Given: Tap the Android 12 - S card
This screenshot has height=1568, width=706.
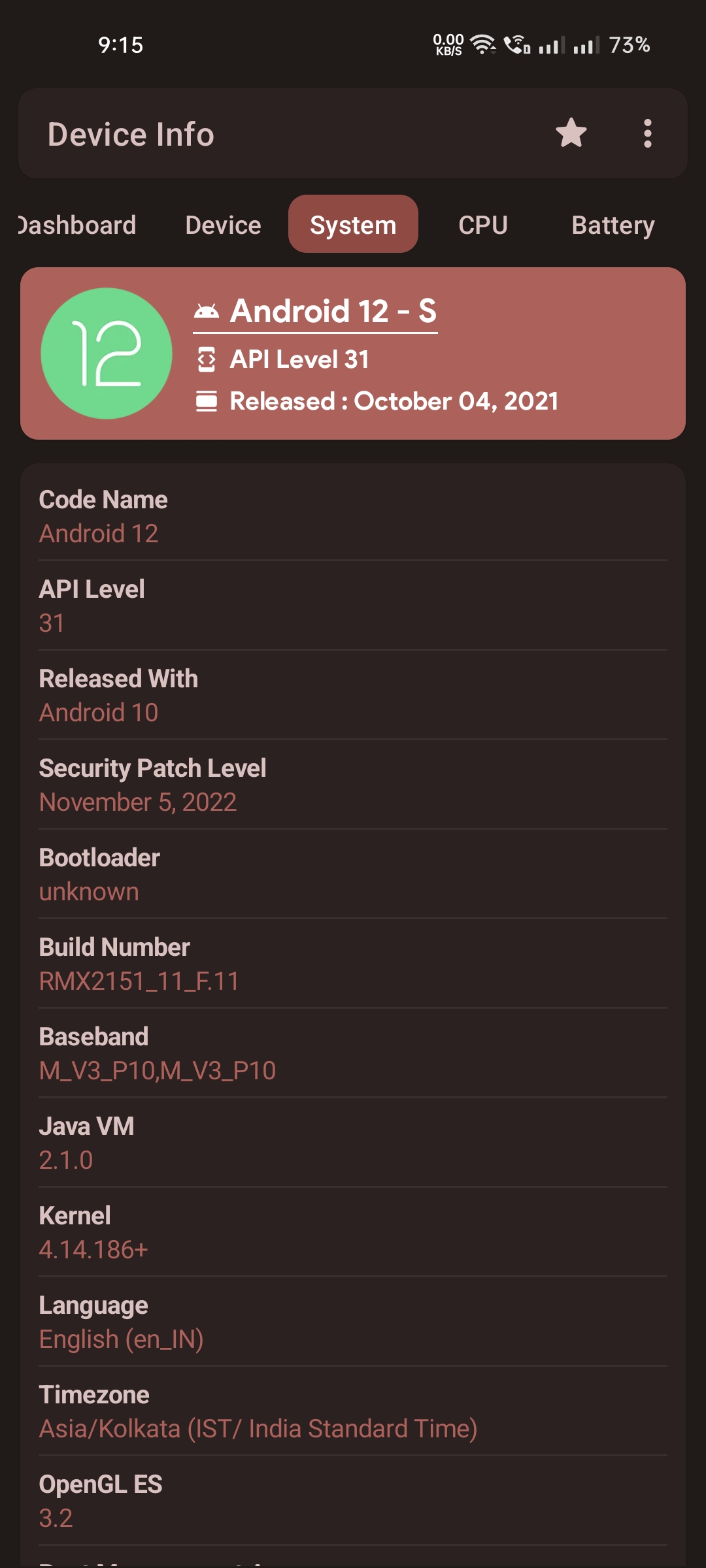Looking at the screenshot, I should [353, 353].
